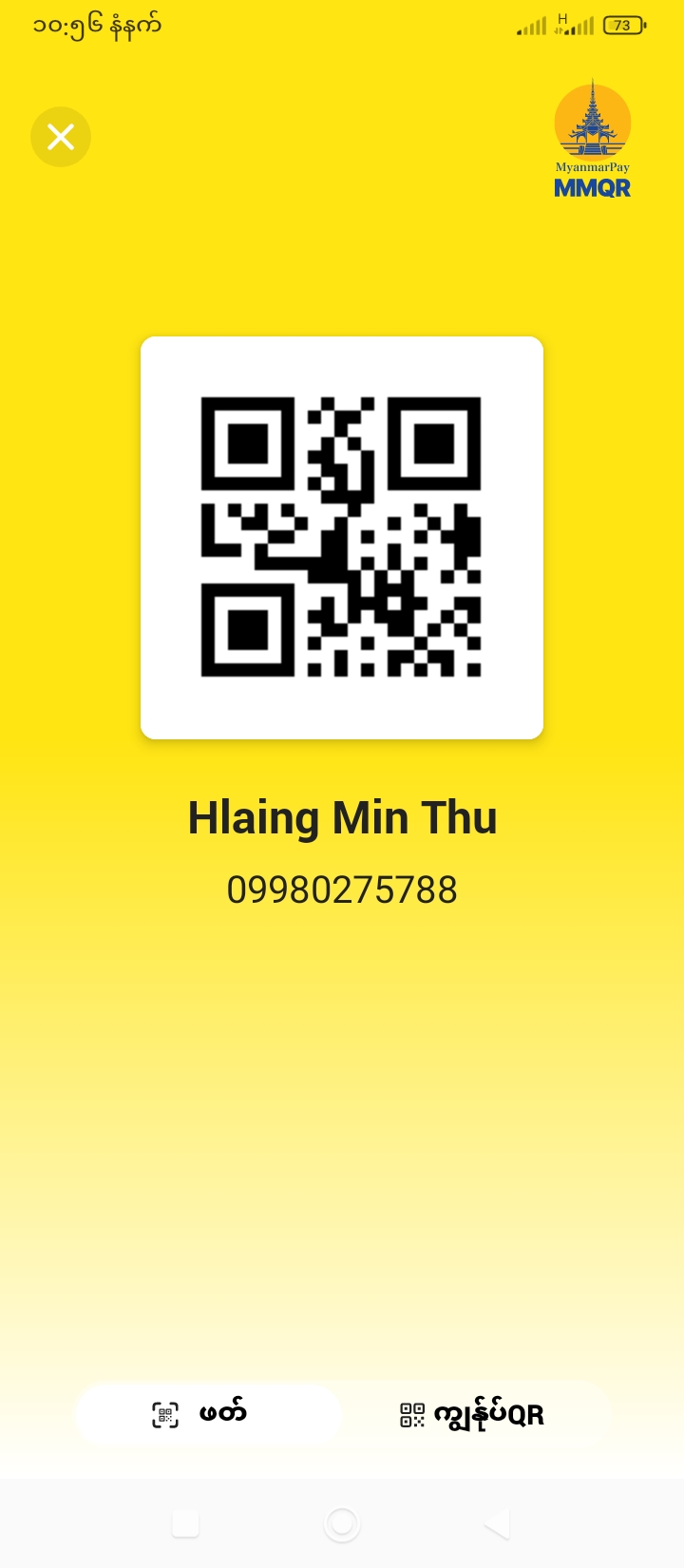Close the QR code screen

(x=61, y=137)
